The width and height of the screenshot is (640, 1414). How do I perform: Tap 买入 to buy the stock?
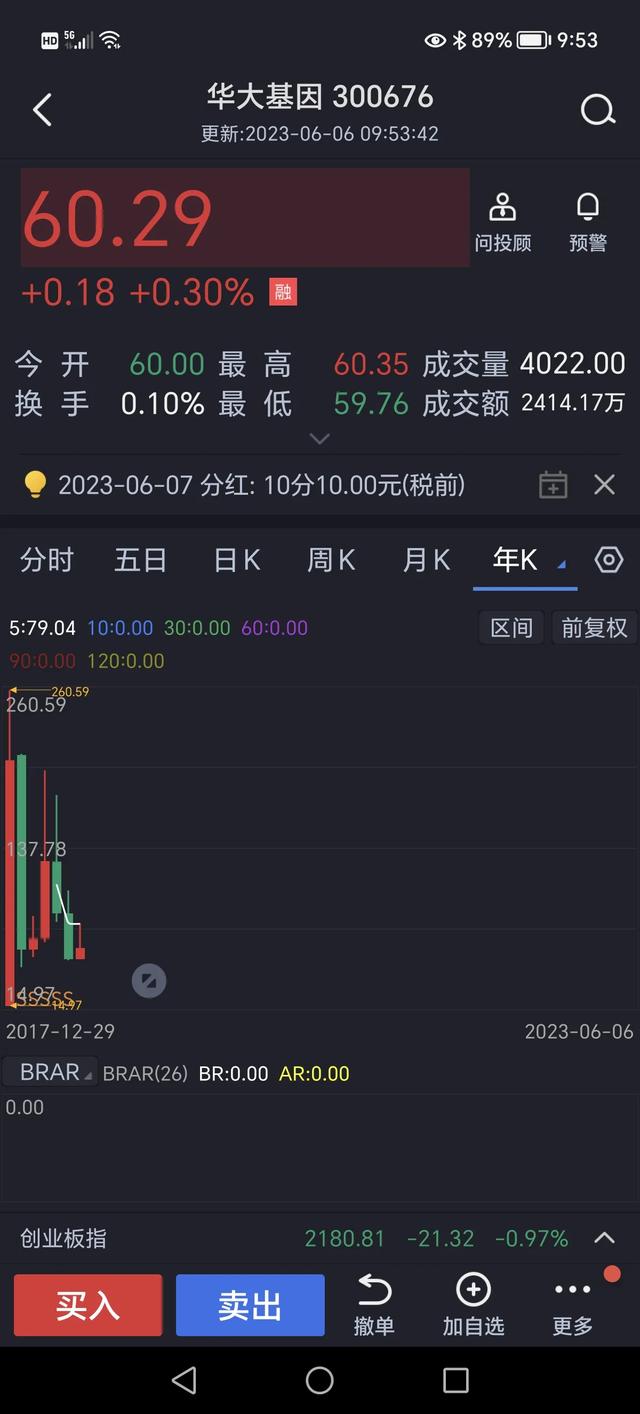pyautogui.click(x=88, y=1305)
